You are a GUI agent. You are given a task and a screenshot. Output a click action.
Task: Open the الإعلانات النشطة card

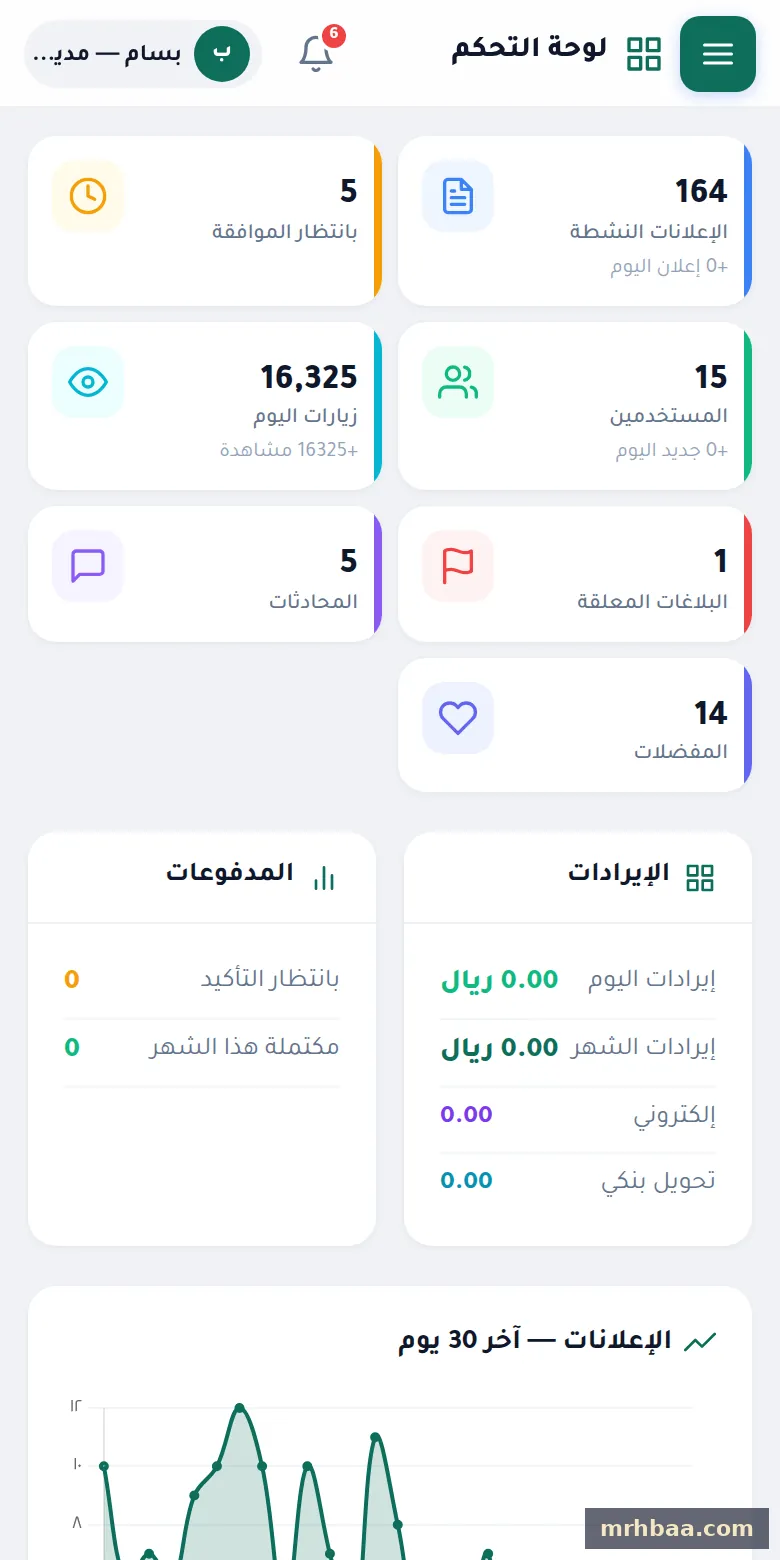575,221
